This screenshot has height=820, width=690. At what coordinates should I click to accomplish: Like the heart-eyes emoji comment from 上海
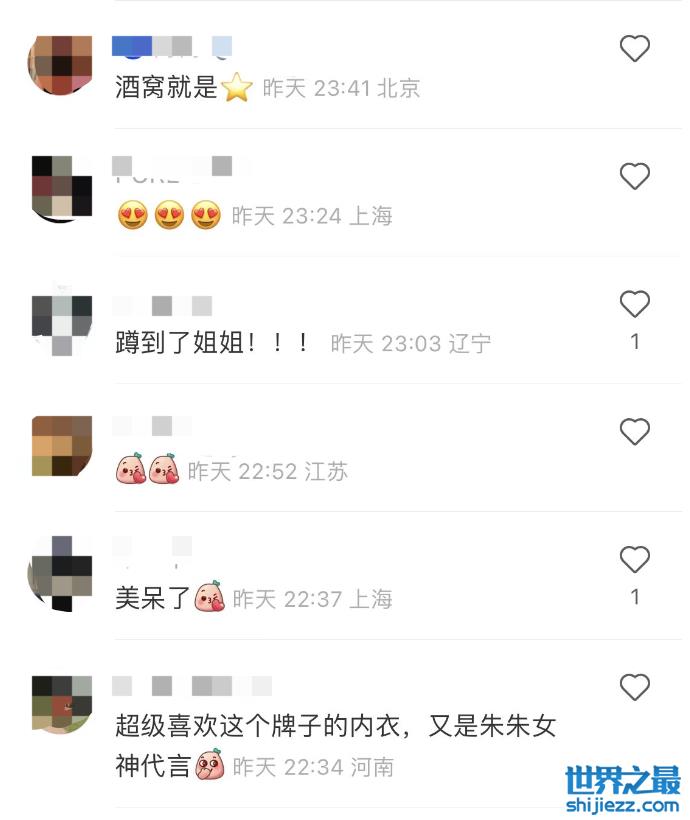click(x=635, y=176)
